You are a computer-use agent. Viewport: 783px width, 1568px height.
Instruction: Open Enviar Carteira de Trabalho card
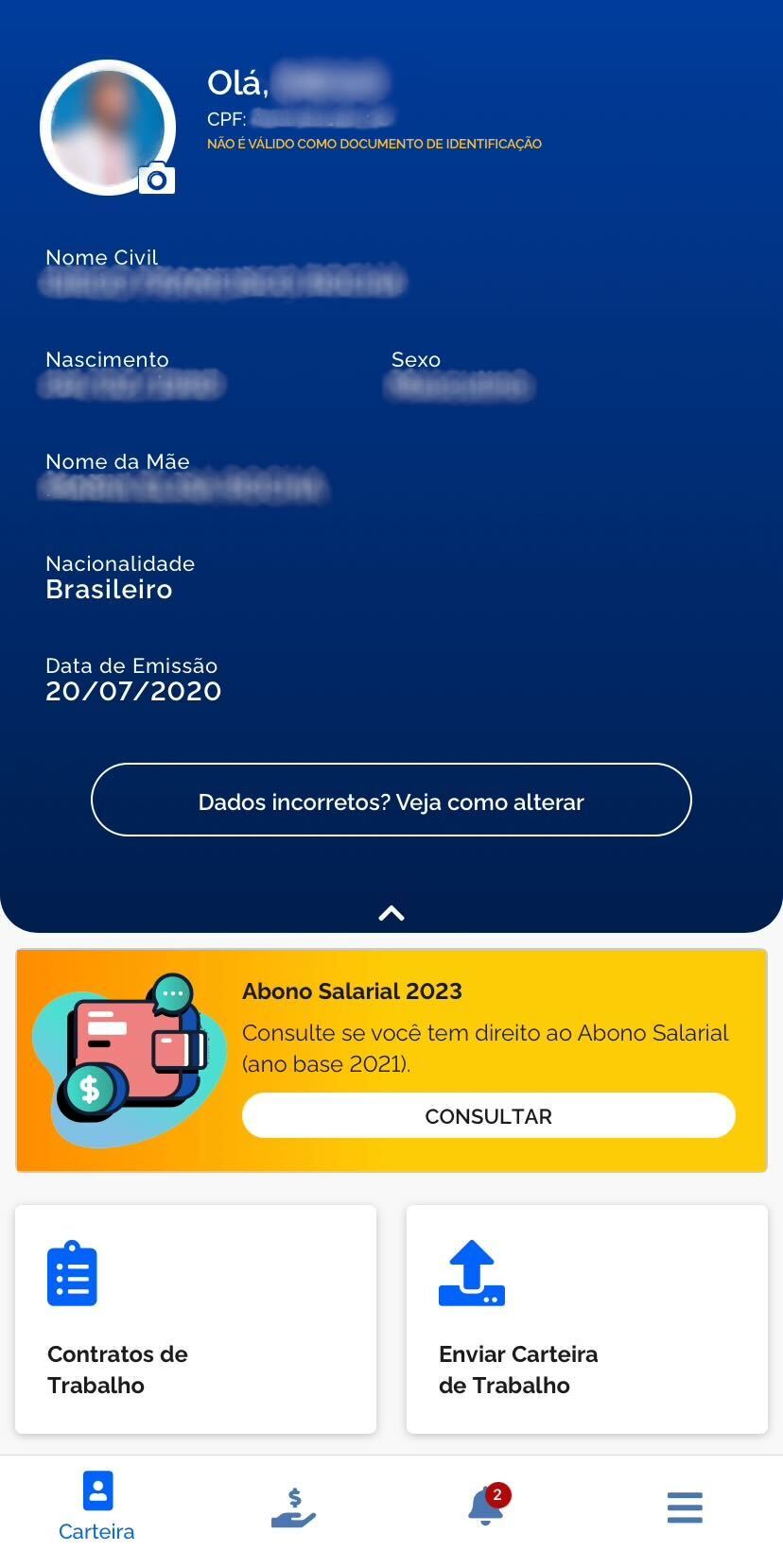586,1318
